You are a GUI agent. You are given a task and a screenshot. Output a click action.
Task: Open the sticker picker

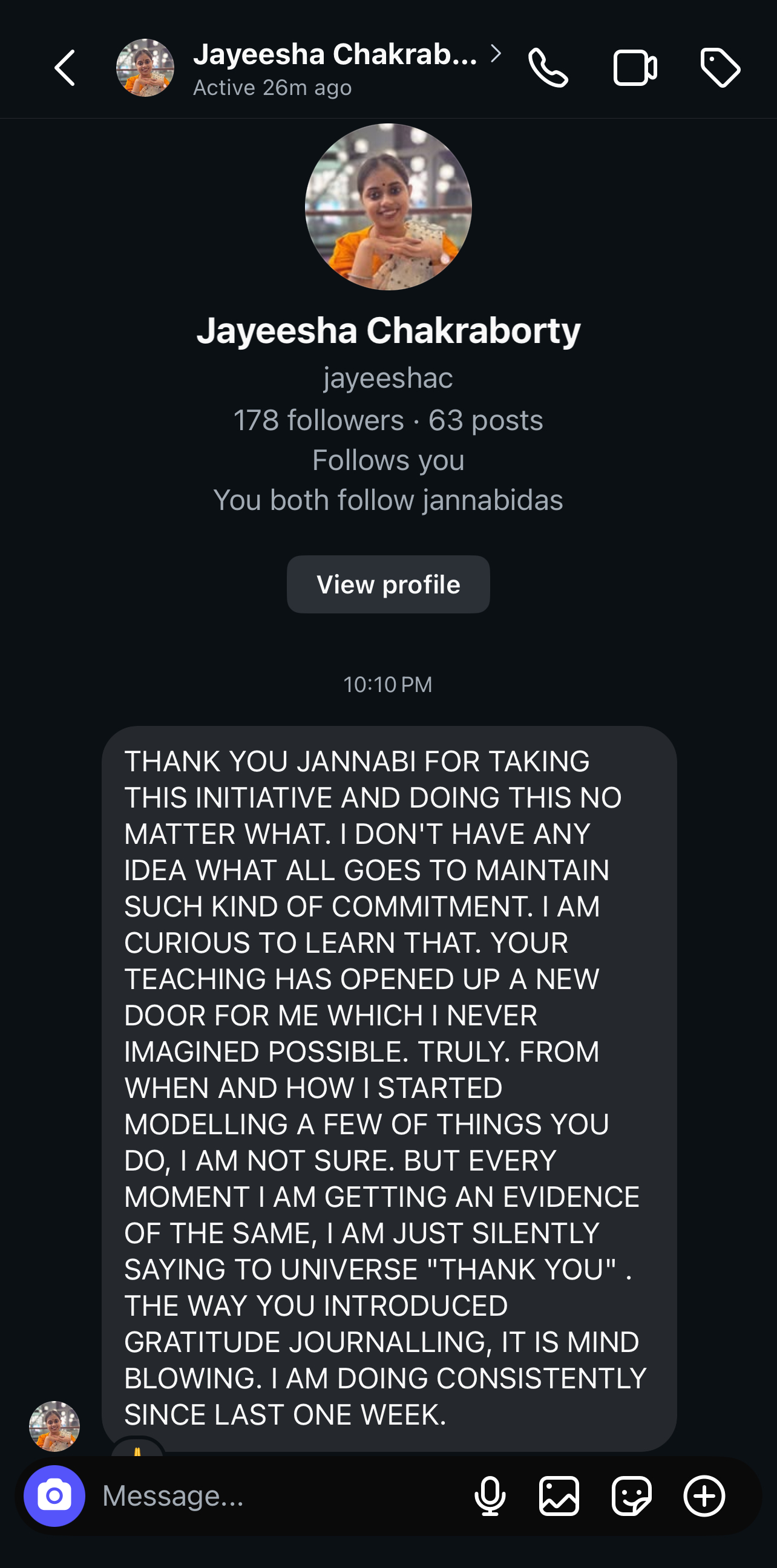tap(632, 1495)
